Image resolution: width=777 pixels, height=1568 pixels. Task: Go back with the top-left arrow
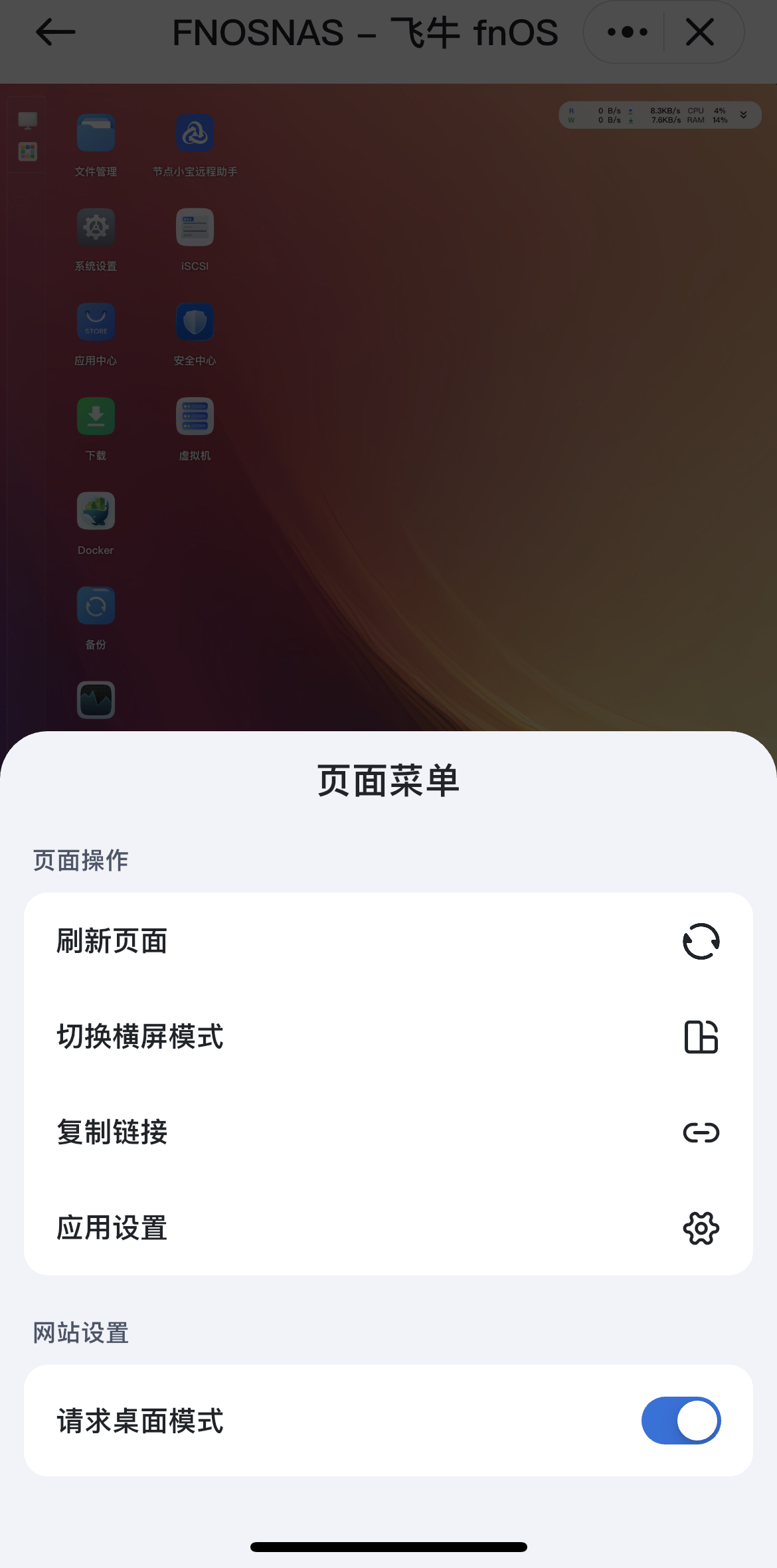pos(55,32)
